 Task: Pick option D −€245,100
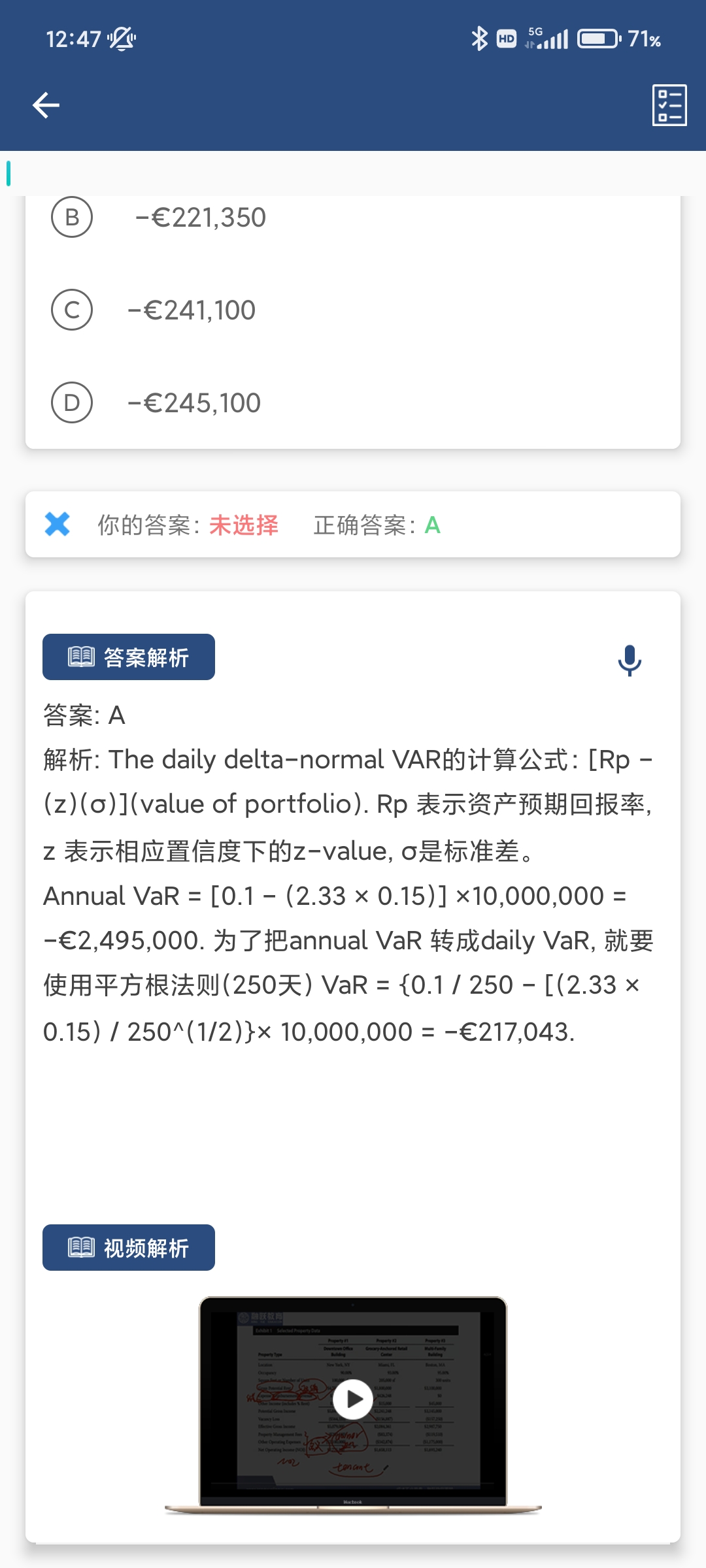point(72,402)
